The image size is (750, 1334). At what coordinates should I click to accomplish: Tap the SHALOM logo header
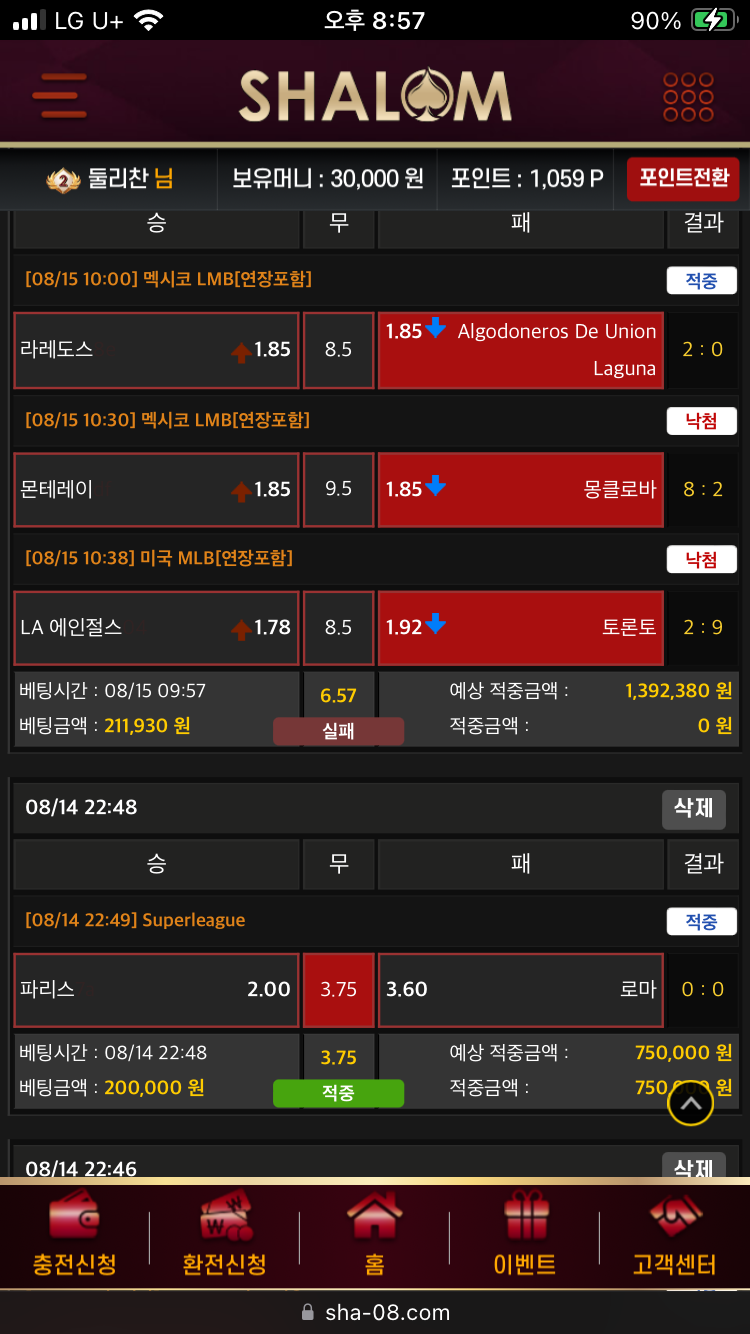375,96
